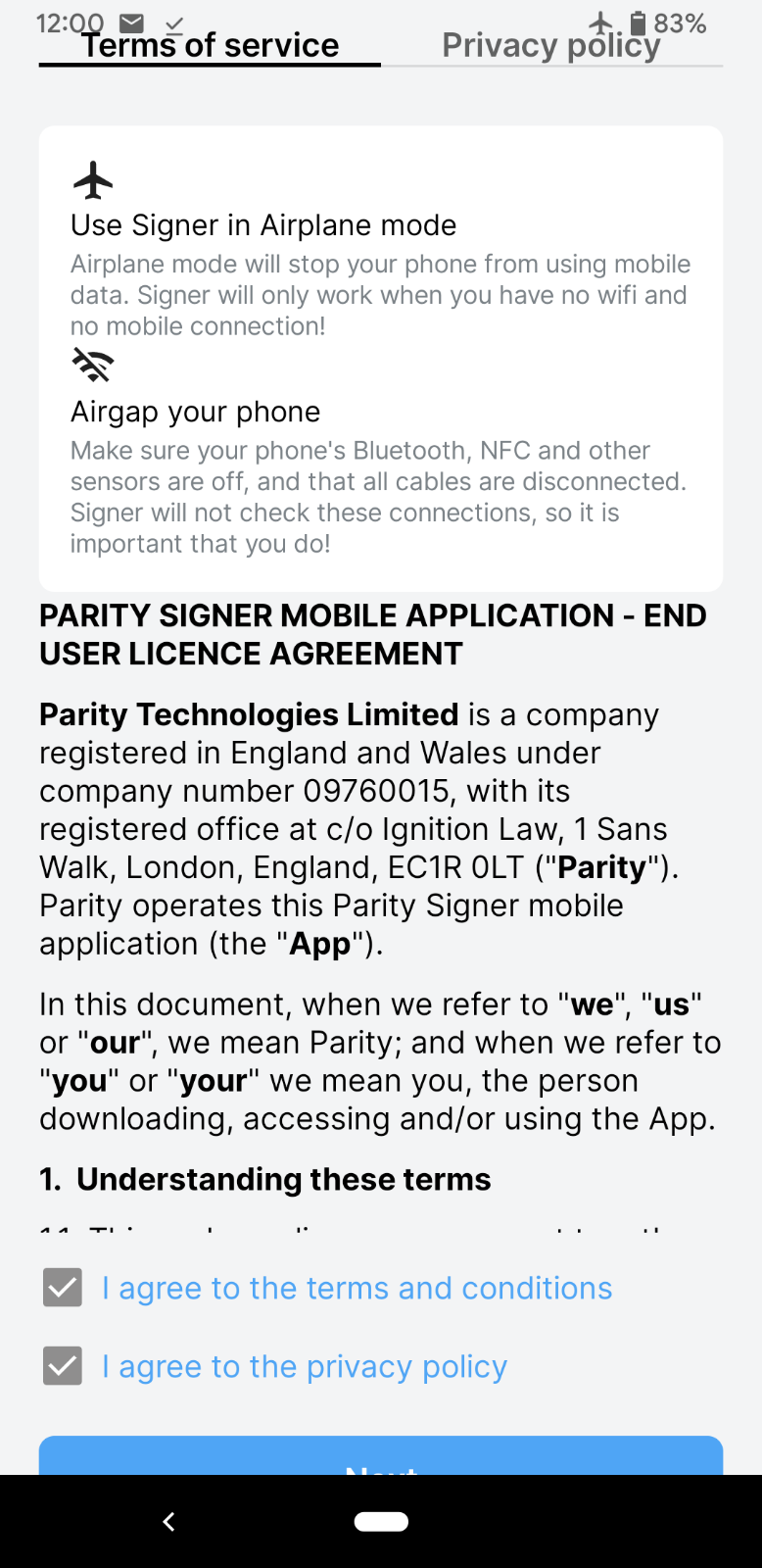Image resolution: width=762 pixels, height=1568 pixels.
Task: Switch to the Privacy policy tab
Action: [551, 45]
